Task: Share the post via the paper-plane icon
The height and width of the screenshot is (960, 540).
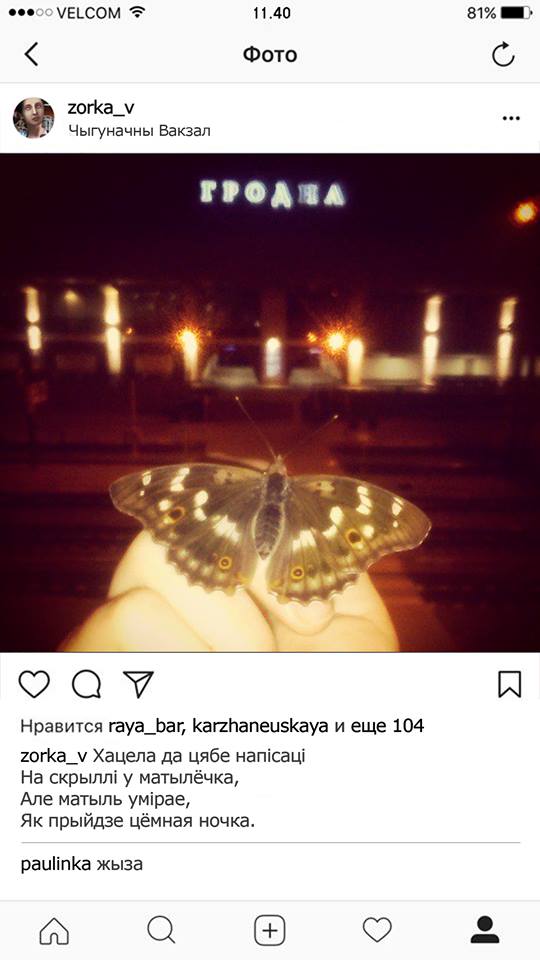Action: [138, 684]
